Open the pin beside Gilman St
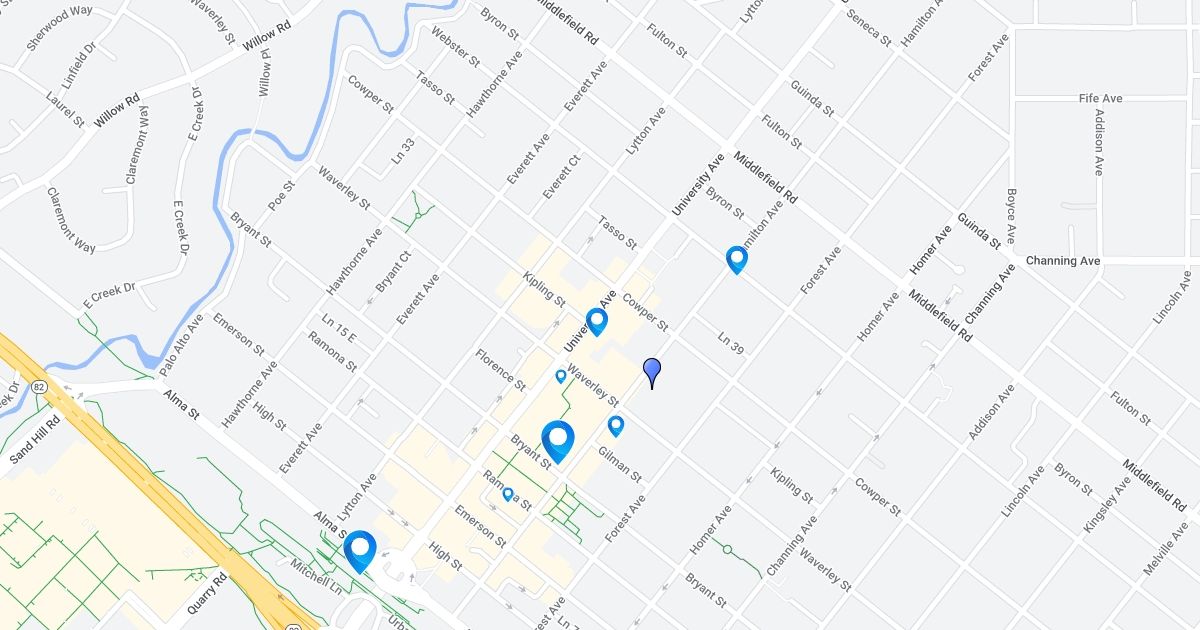This screenshot has width=1200, height=630. click(616, 426)
